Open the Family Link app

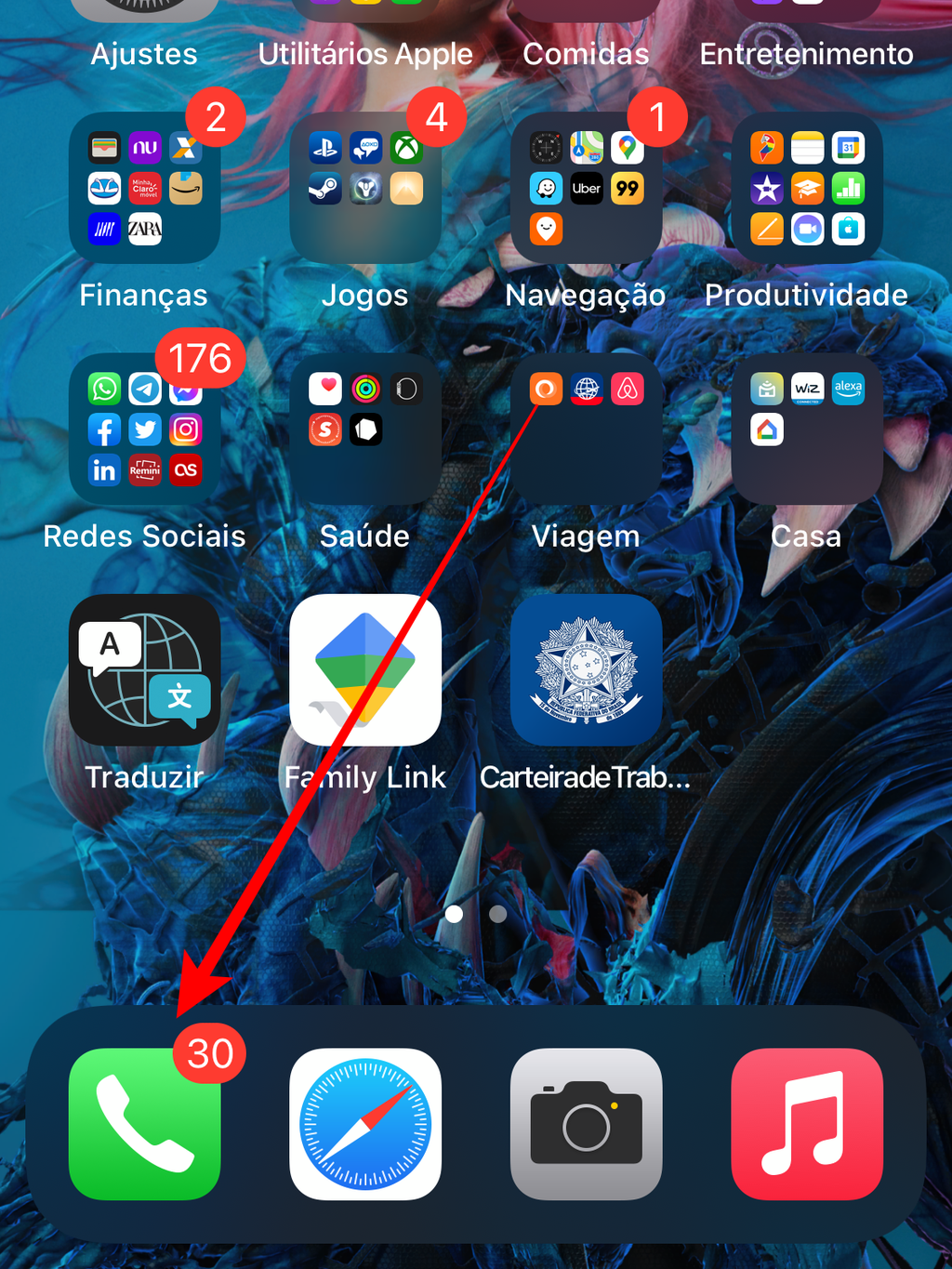click(x=365, y=670)
